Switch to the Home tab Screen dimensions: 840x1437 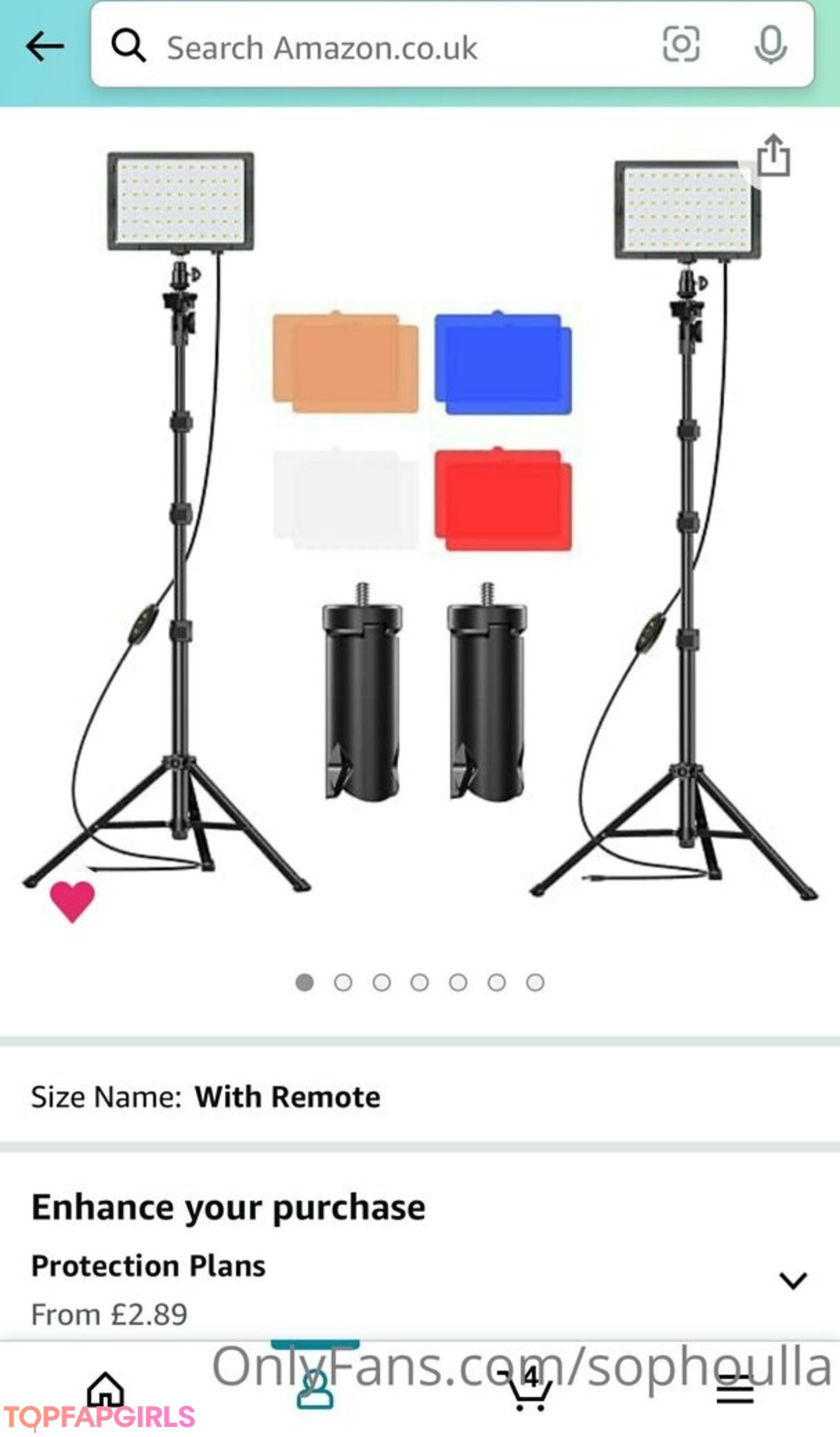105,1389
